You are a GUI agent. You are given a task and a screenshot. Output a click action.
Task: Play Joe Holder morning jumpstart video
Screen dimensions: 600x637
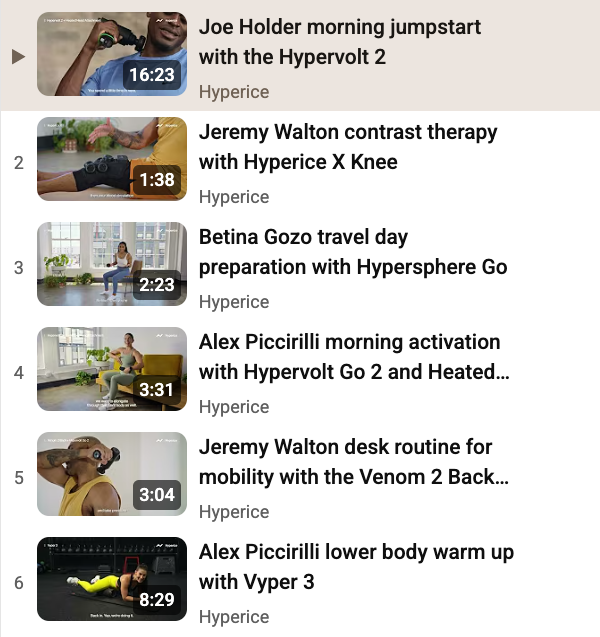339,42
